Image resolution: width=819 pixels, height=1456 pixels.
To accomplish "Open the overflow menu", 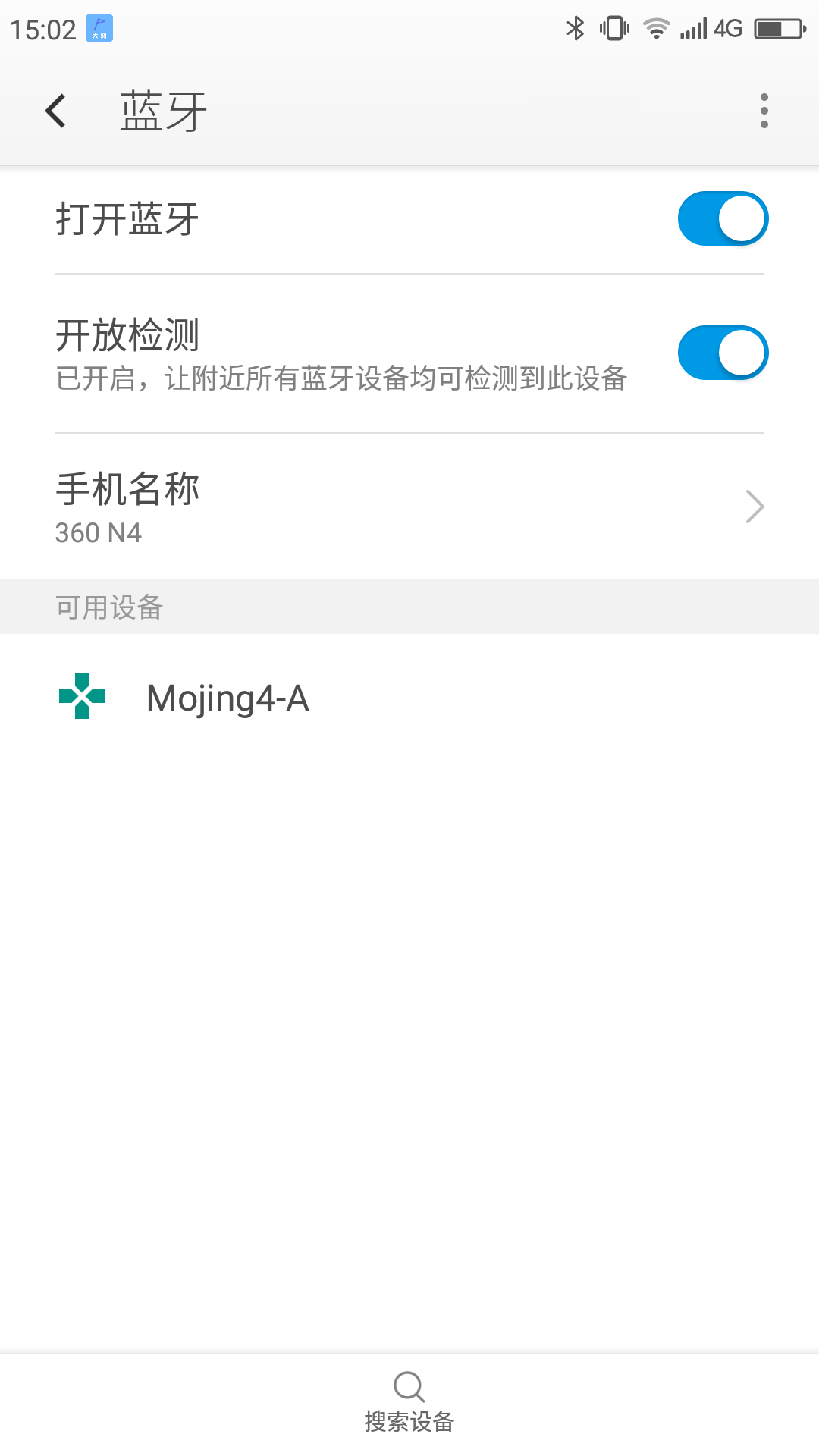I will [764, 111].
